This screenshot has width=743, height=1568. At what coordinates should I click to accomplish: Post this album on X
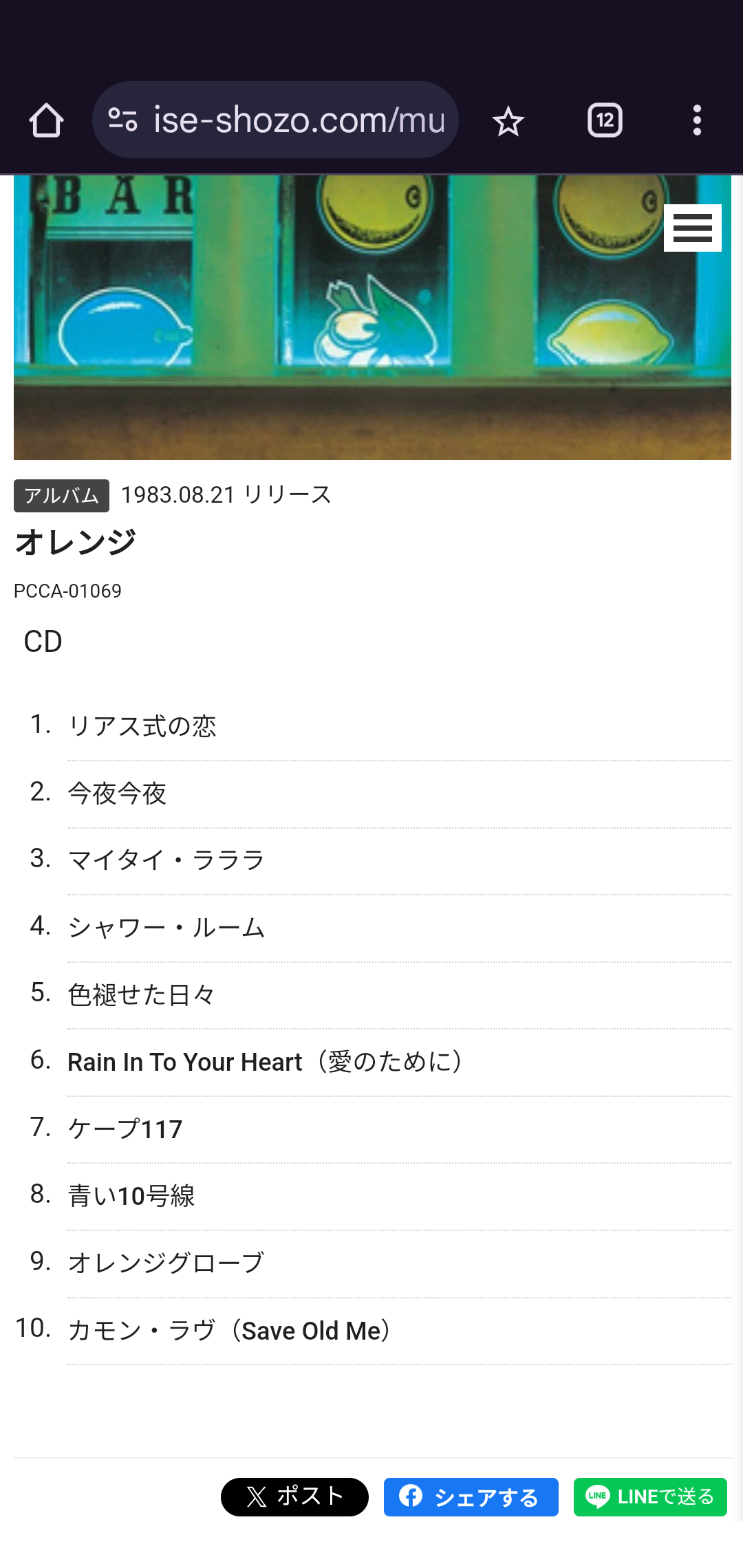pyautogui.click(x=294, y=1496)
